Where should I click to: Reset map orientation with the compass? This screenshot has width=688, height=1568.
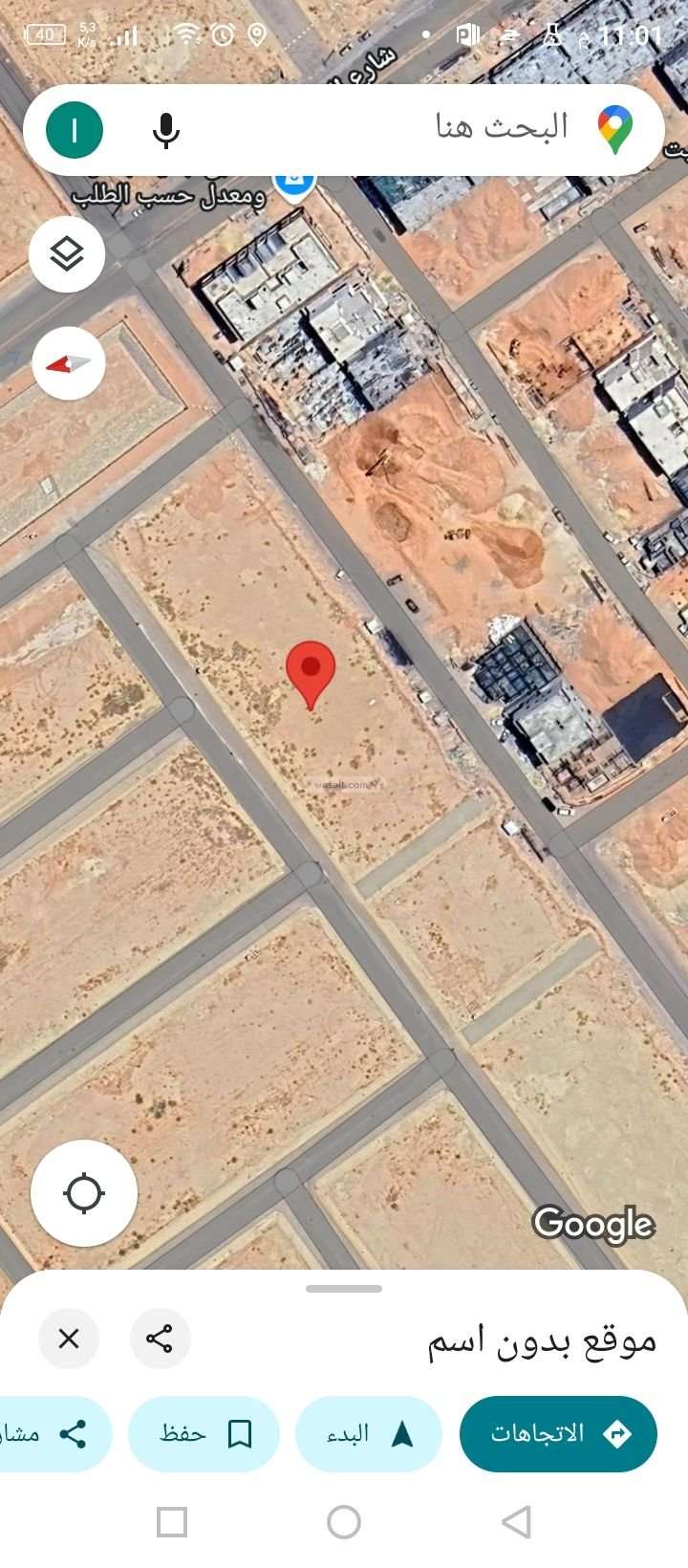[68, 363]
